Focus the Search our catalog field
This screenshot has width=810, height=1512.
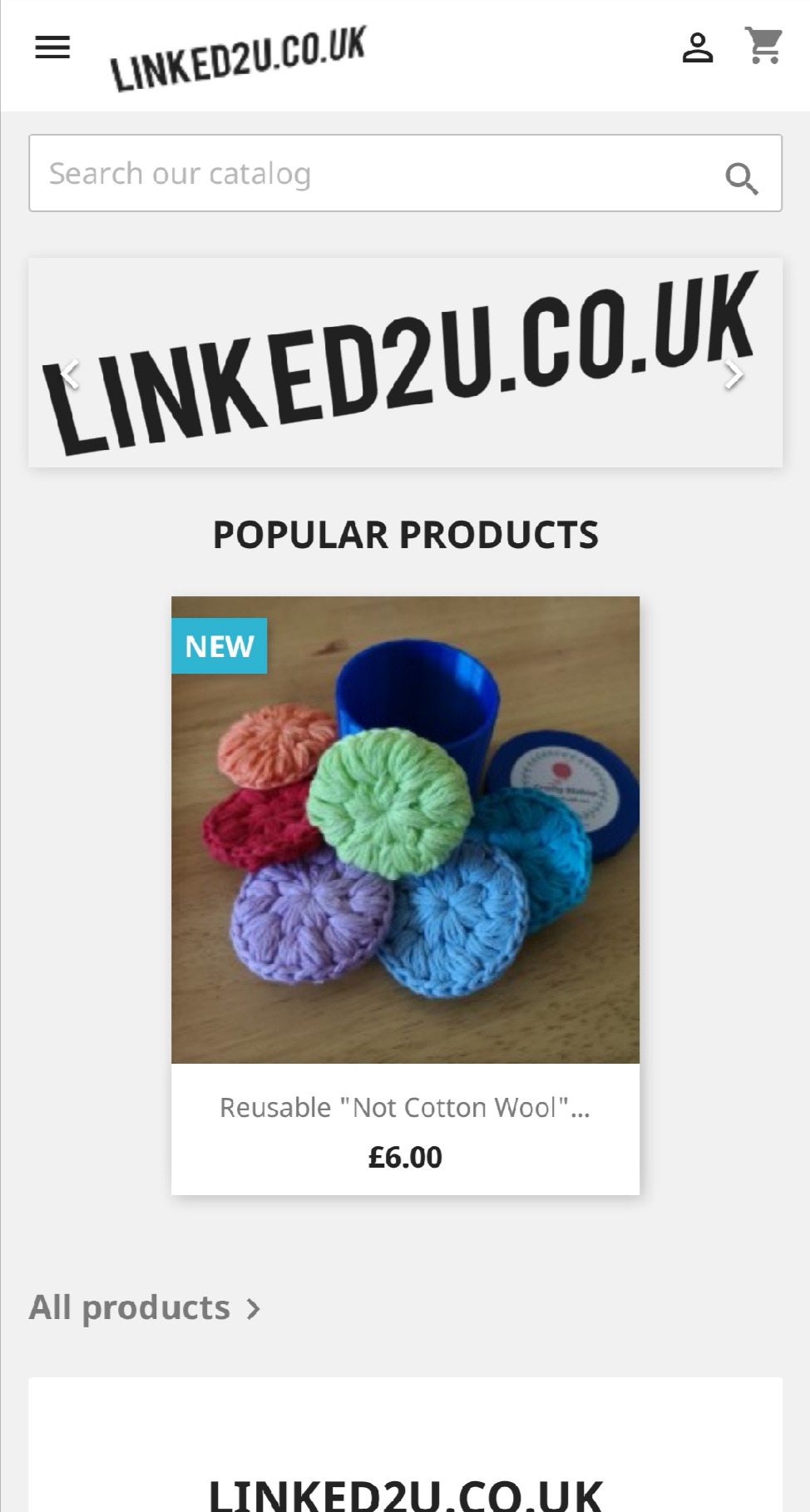[x=405, y=173]
